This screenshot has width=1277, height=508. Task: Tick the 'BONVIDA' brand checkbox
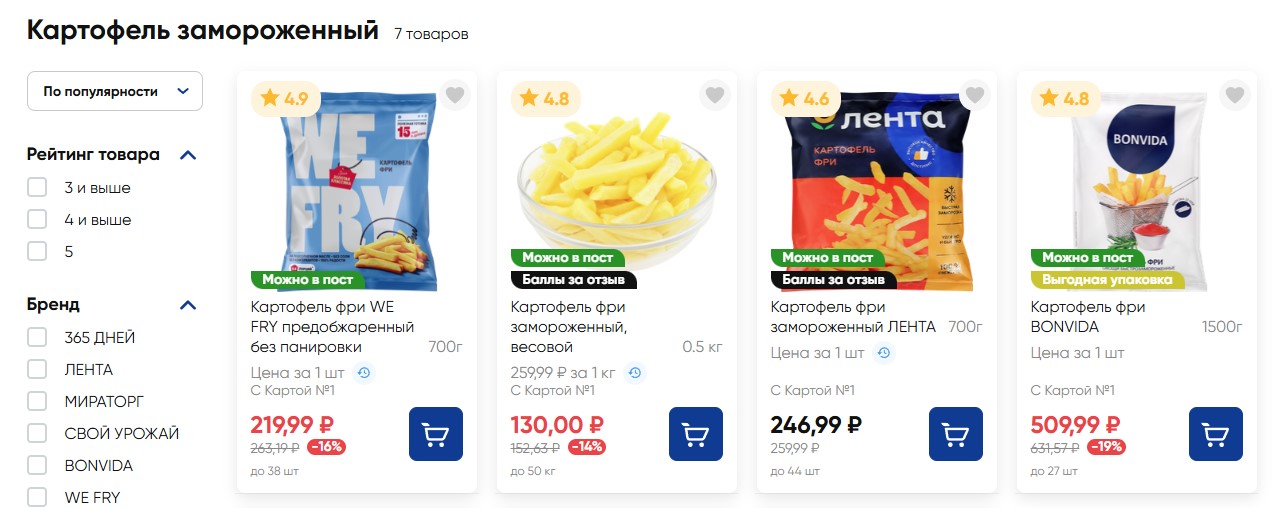(x=37, y=466)
